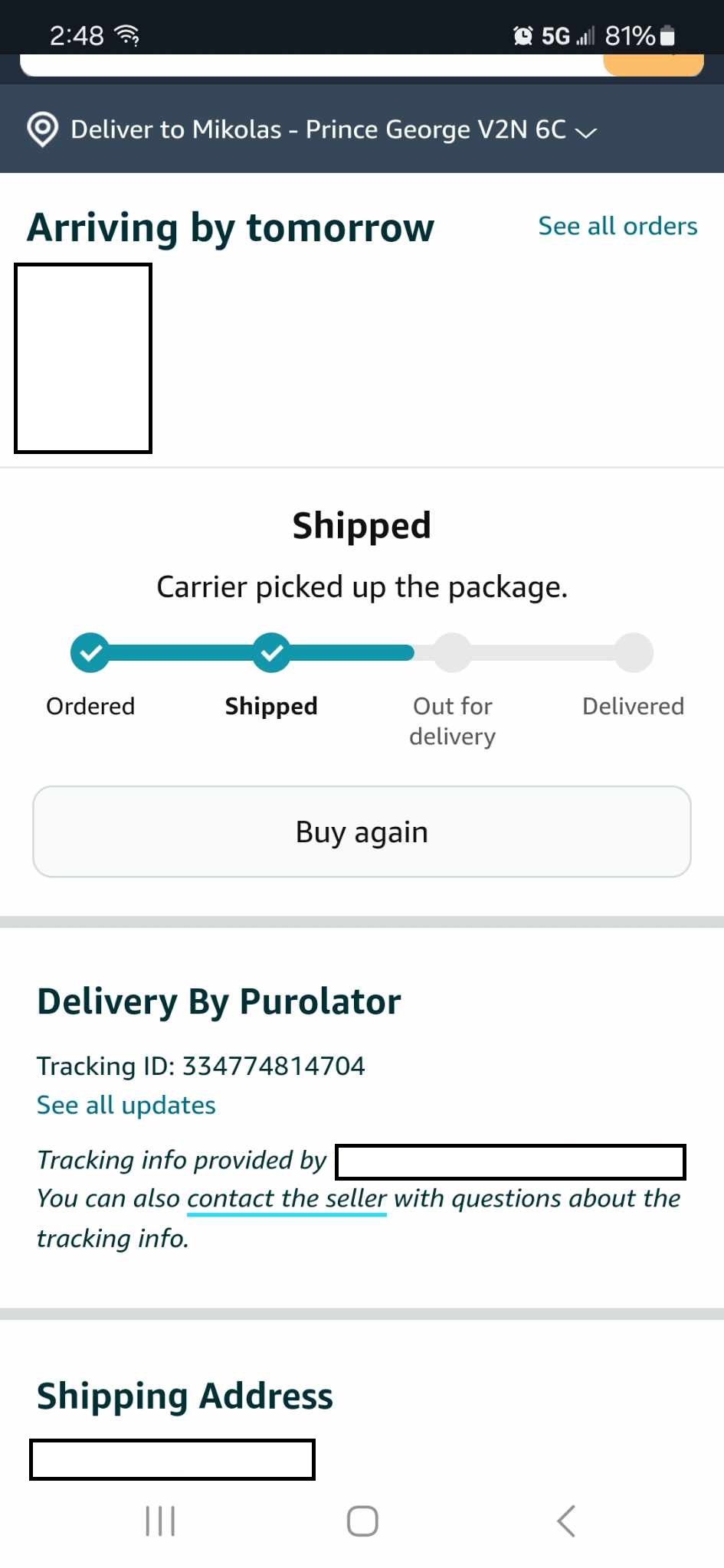This screenshot has height=1568, width=724.
Task: Tap the Buy again button
Action: (x=362, y=831)
